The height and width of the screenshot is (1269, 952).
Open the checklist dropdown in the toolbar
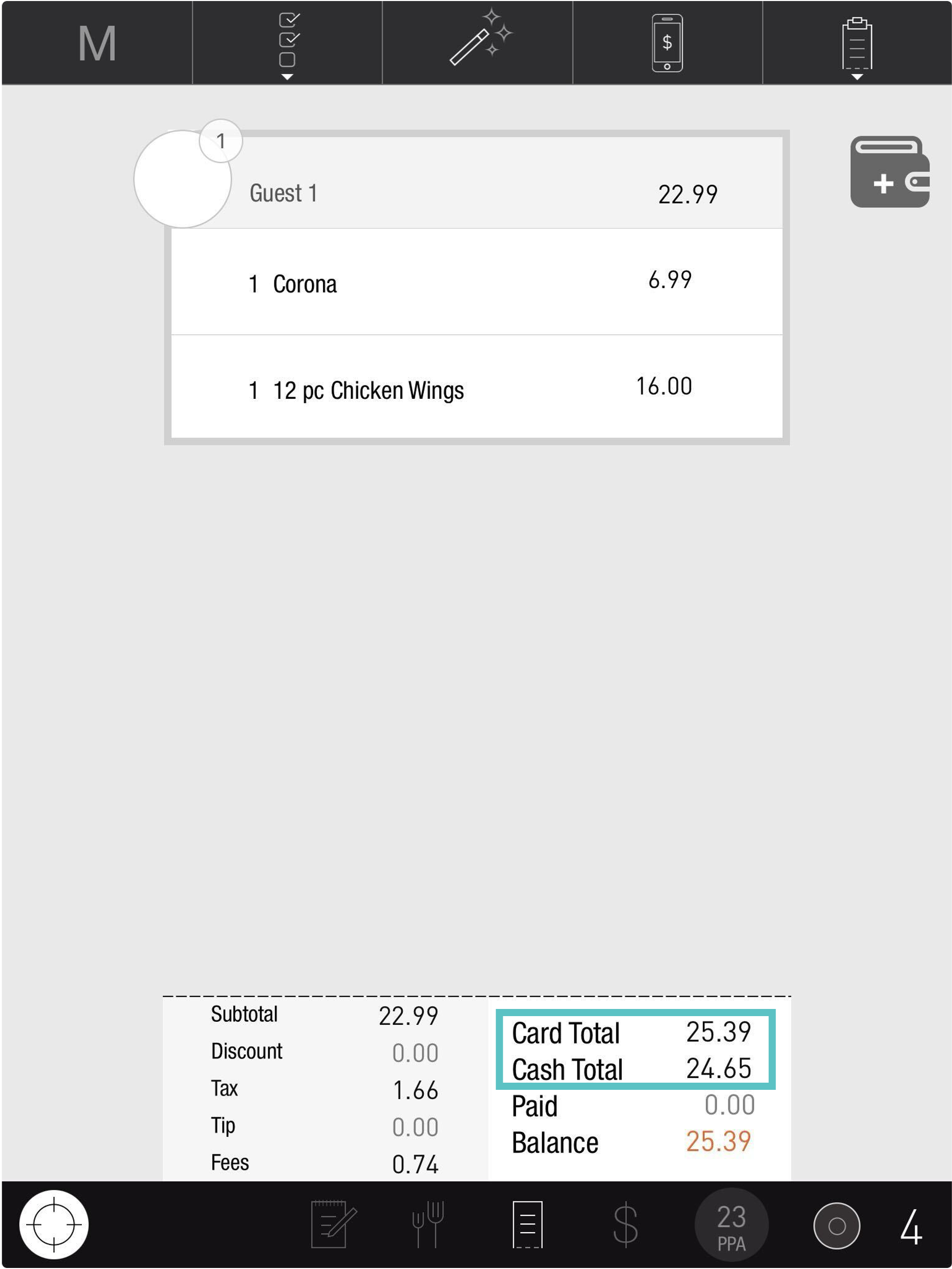click(288, 44)
